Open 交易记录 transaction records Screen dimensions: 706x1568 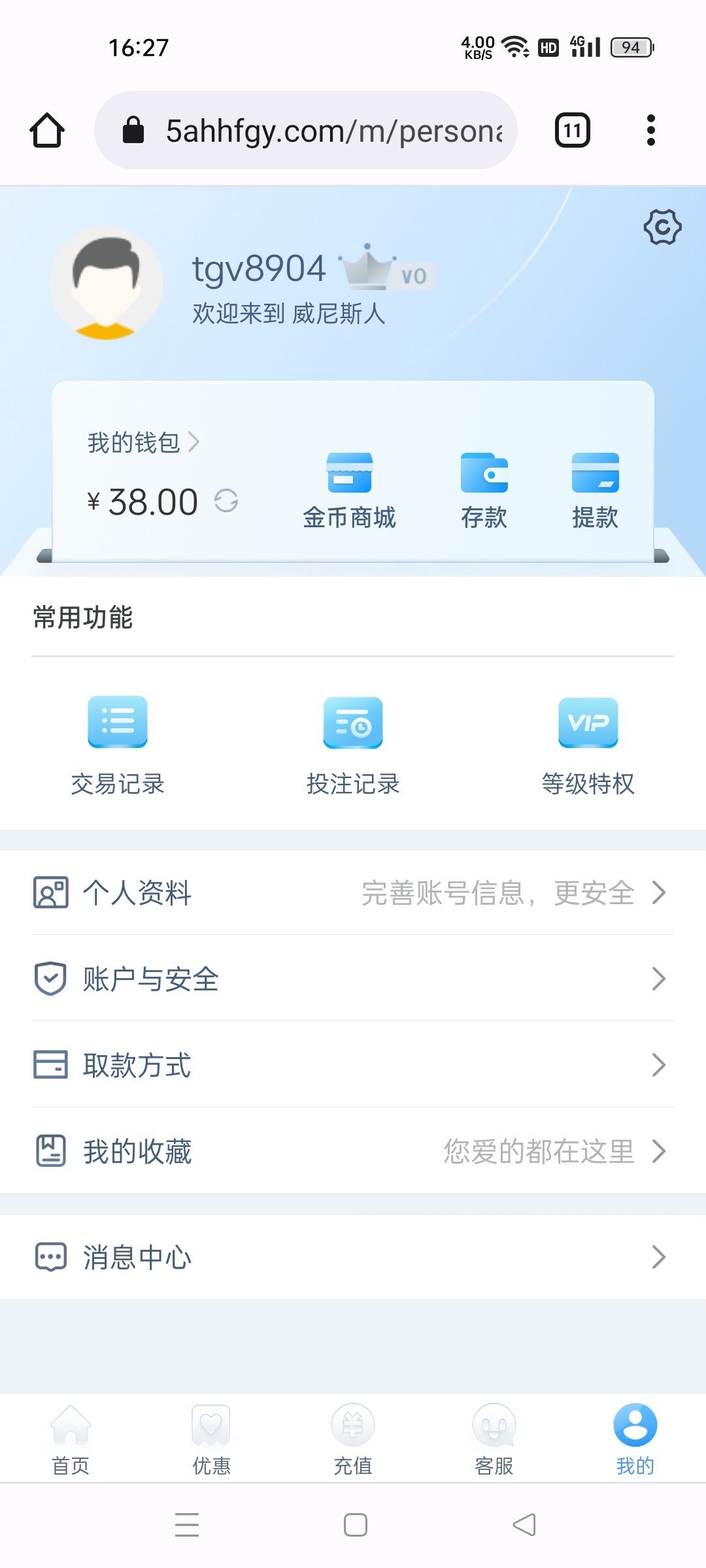click(x=118, y=745)
